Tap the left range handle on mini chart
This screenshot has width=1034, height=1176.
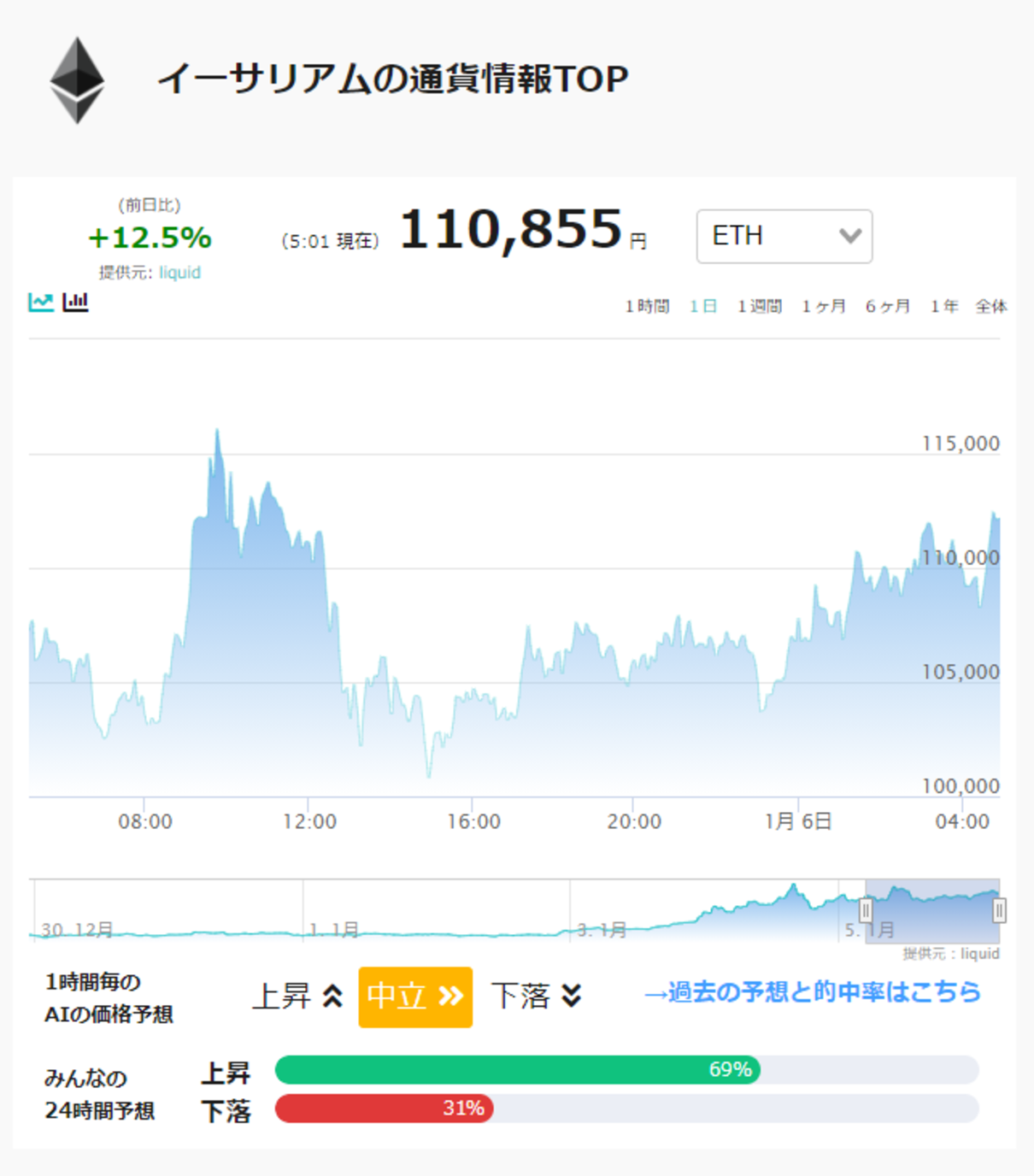[866, 910]
